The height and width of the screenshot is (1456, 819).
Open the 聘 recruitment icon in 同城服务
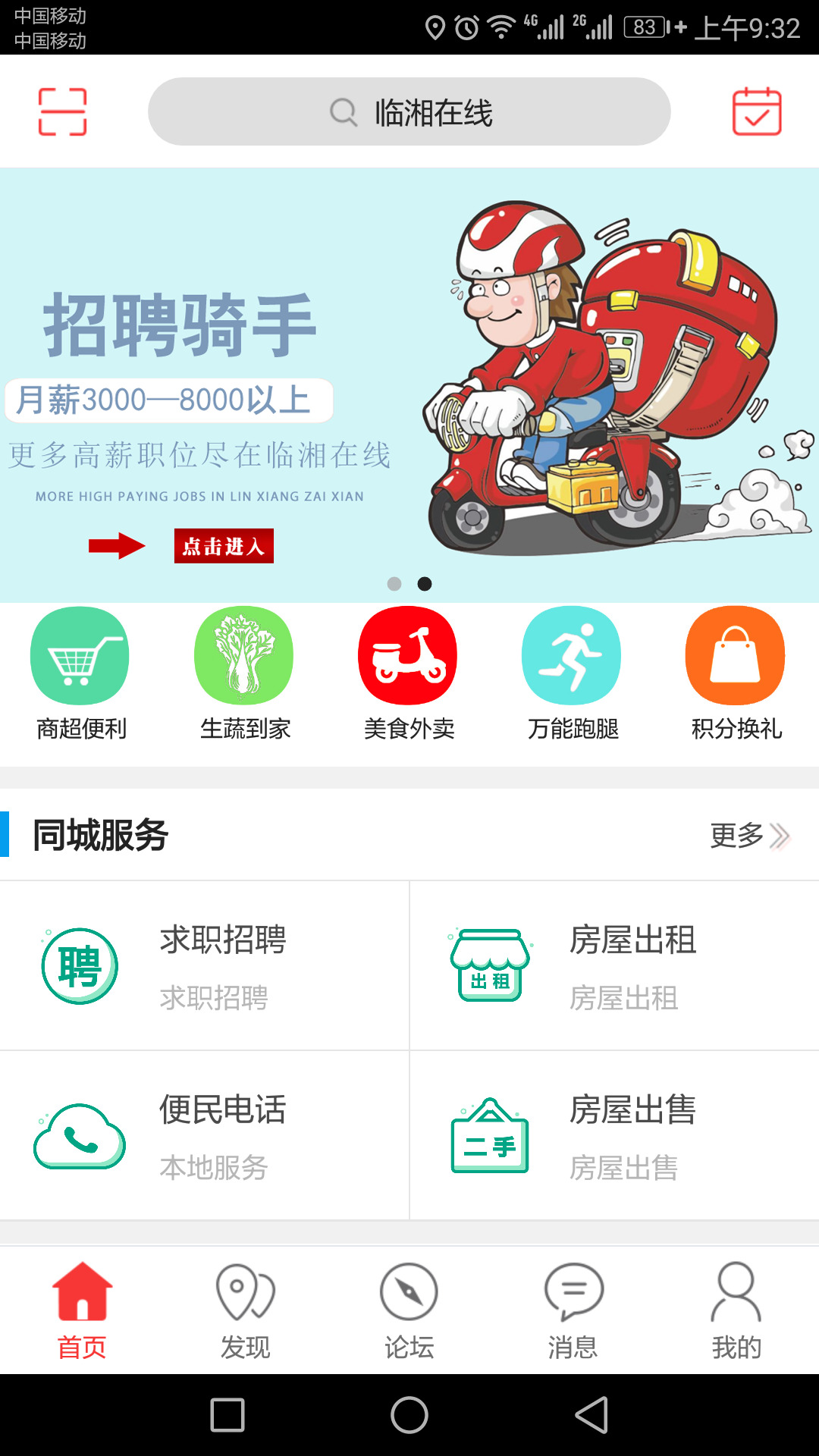(x=79, y=965)
